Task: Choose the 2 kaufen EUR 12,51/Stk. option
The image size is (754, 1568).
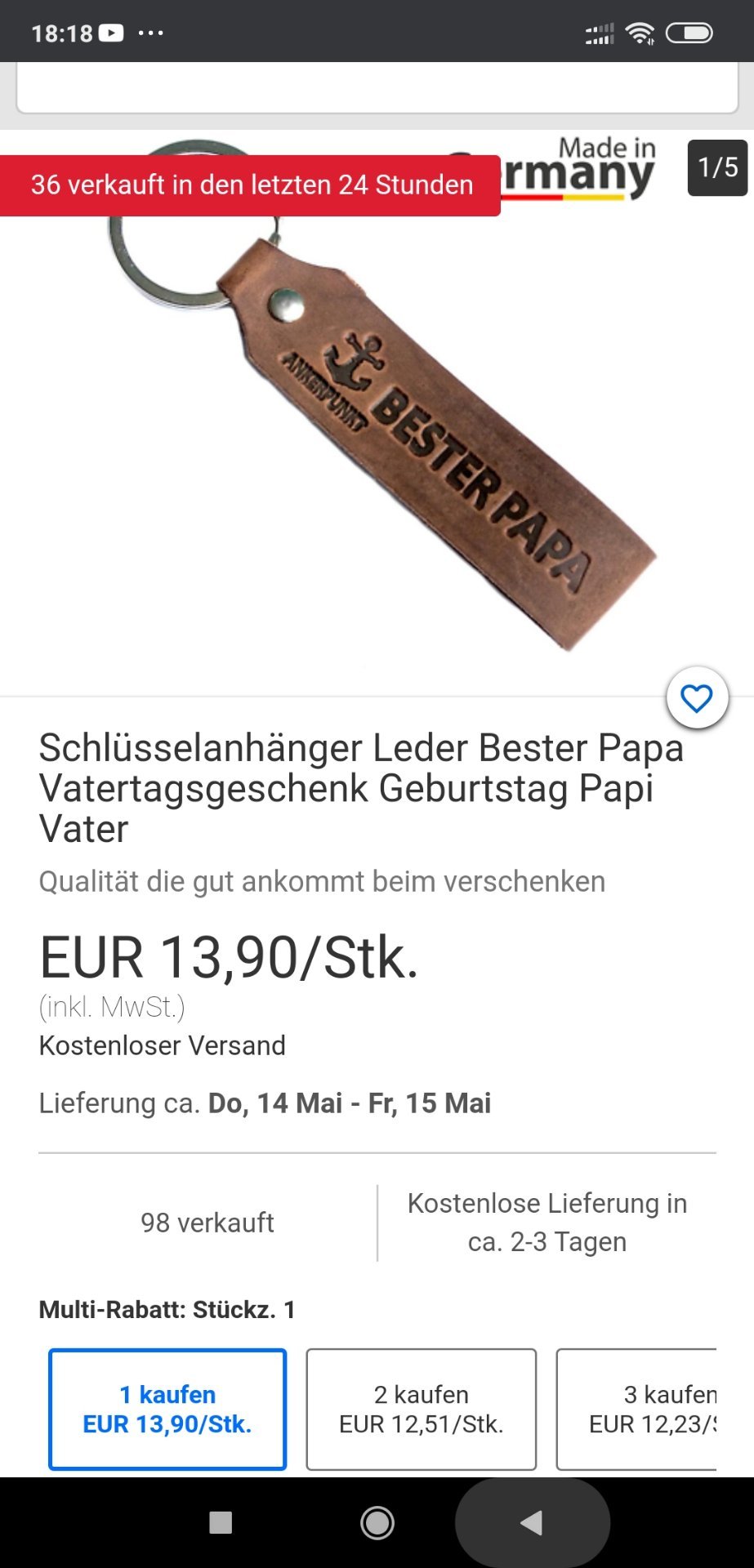Action: (422, 1409)
